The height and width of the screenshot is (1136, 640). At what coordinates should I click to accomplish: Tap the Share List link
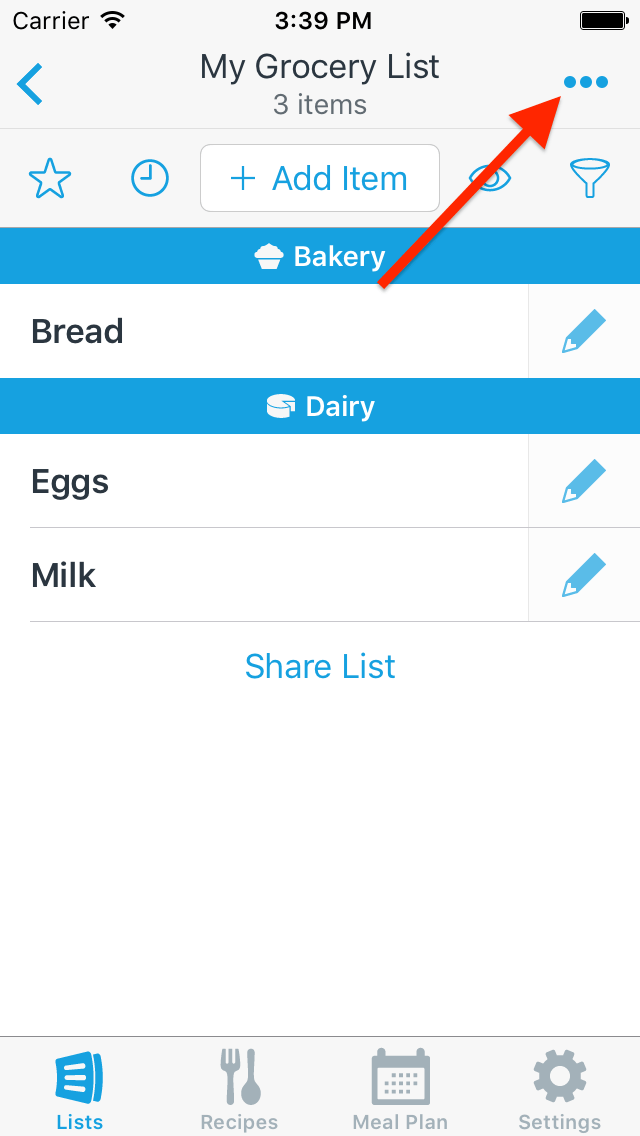pos(320,666)
